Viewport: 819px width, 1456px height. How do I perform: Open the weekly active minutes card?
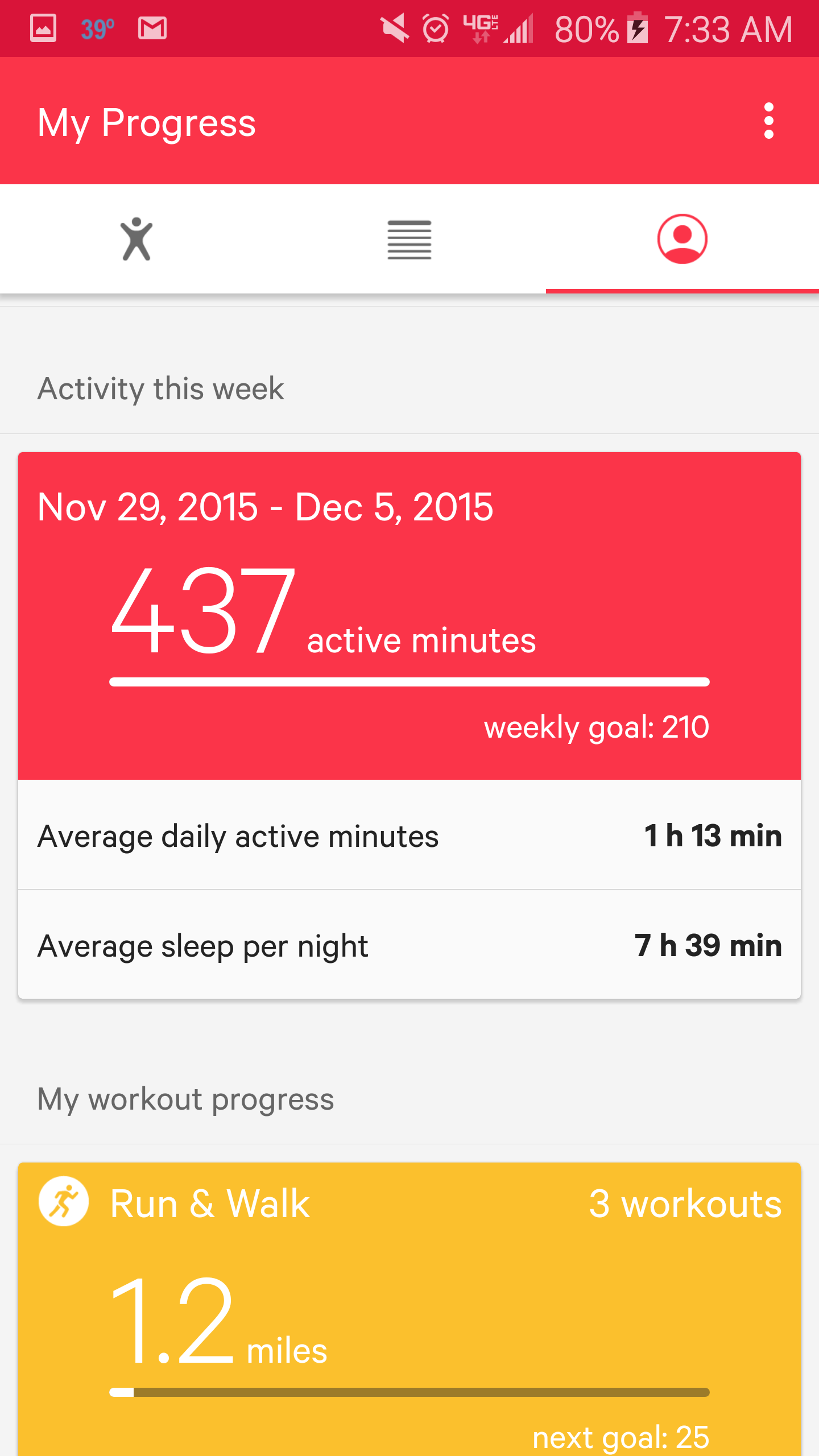[409, 616]
